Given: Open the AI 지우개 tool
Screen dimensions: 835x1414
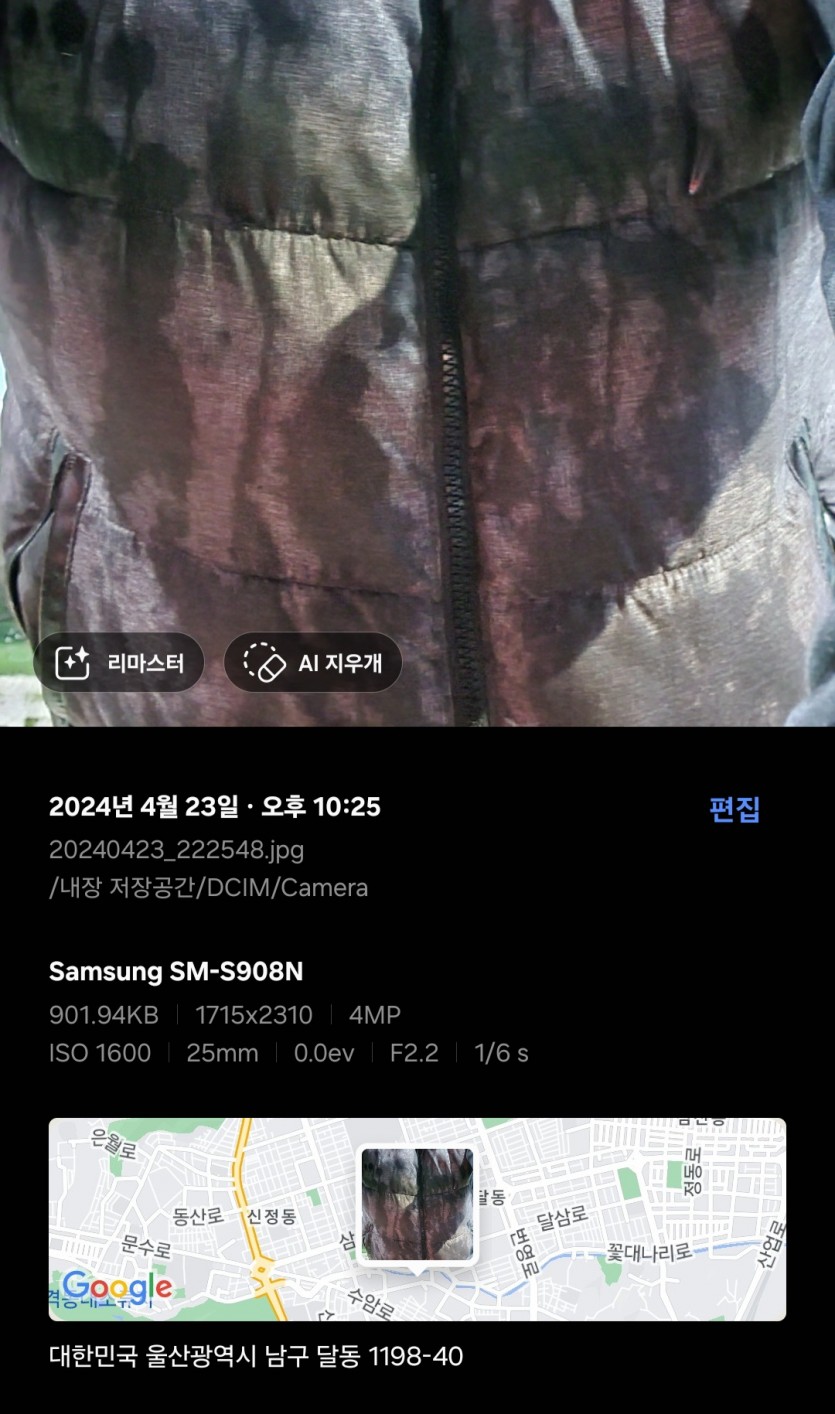Looking at the screenshot, I should pos(312,663).
